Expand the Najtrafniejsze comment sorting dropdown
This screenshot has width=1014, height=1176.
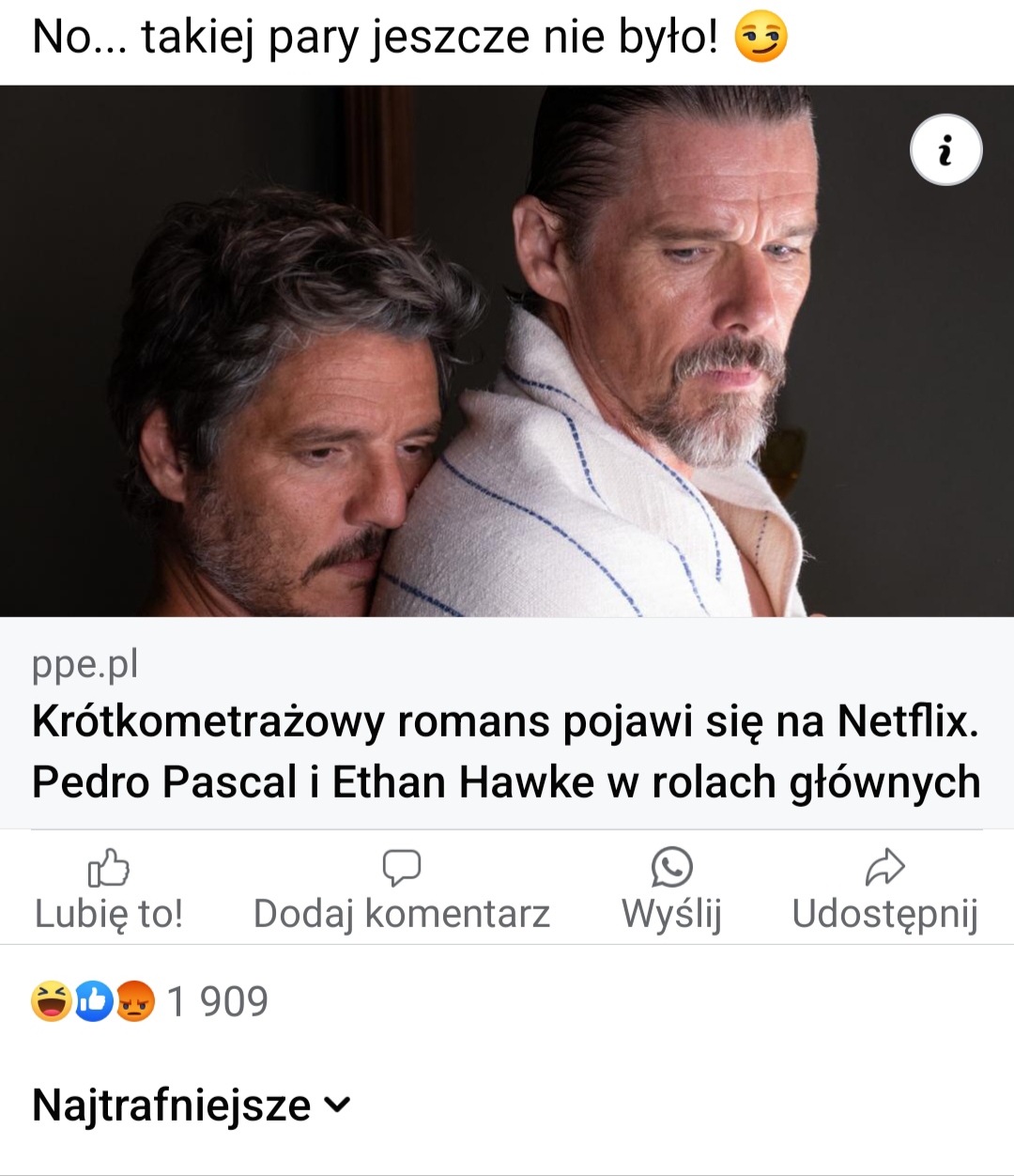click(x=192, y=1105)
